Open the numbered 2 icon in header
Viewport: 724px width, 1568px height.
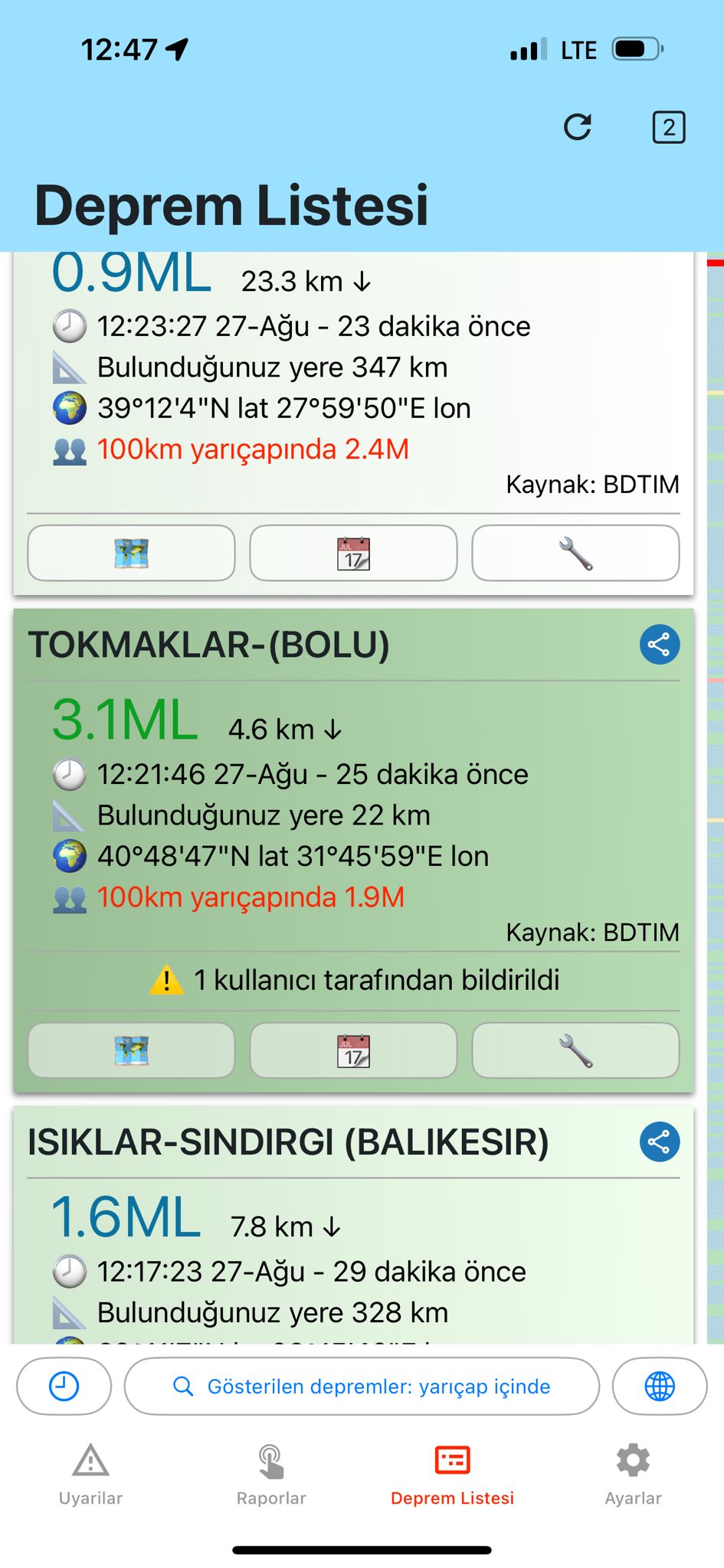tap(668, 127)
